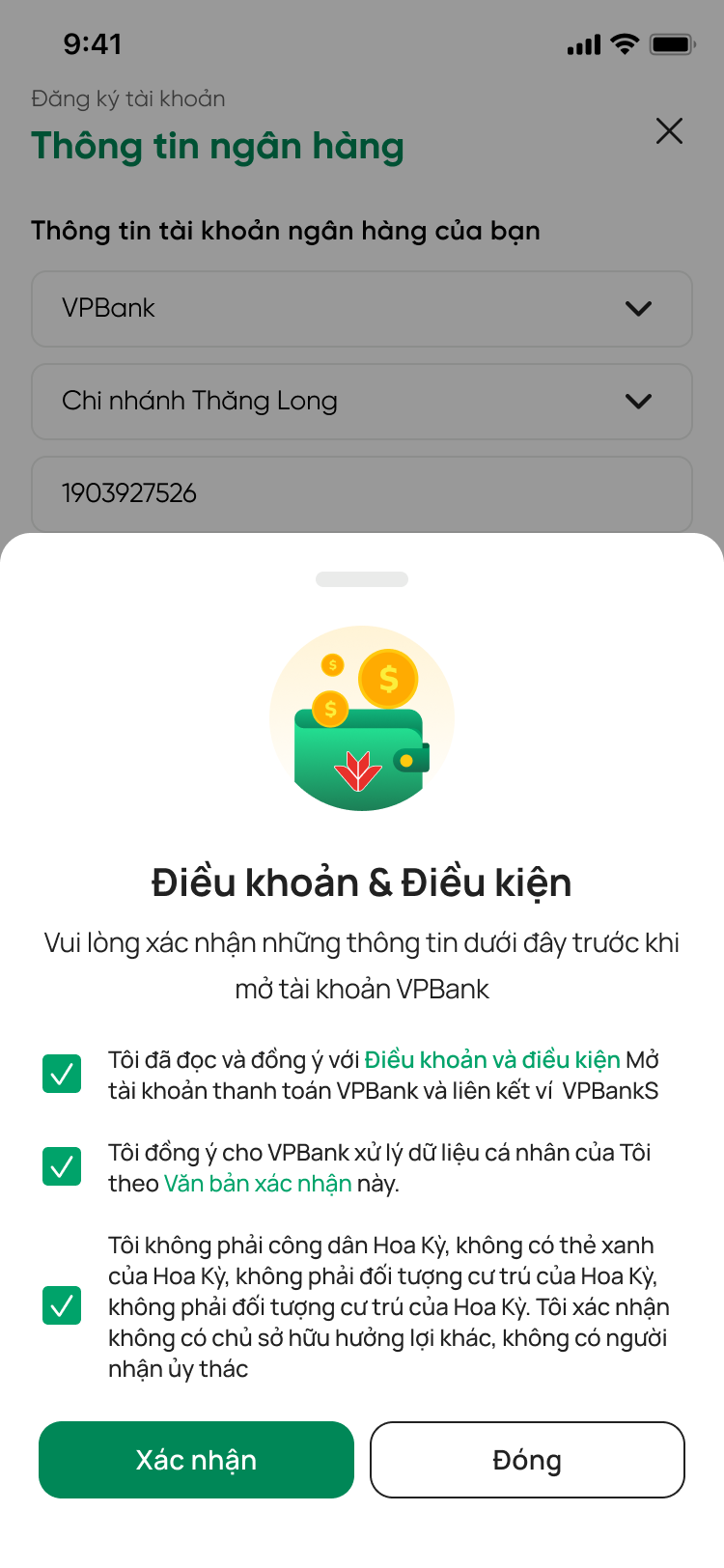Close the Thông tin ngân hàng screen

[669, 131]
